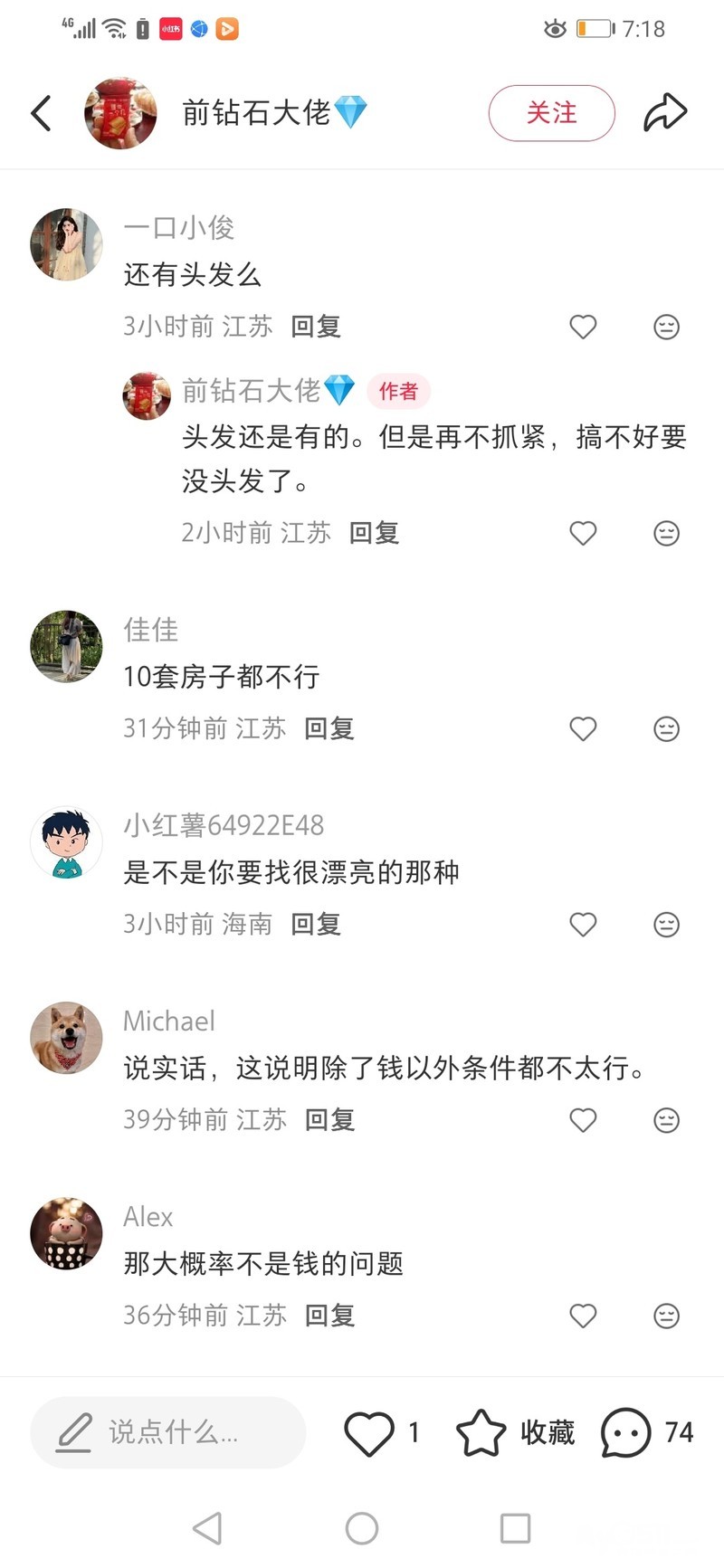724x1568 pixels.
Task: Go back using the top-left arrow
Action: tap(41, 113)
